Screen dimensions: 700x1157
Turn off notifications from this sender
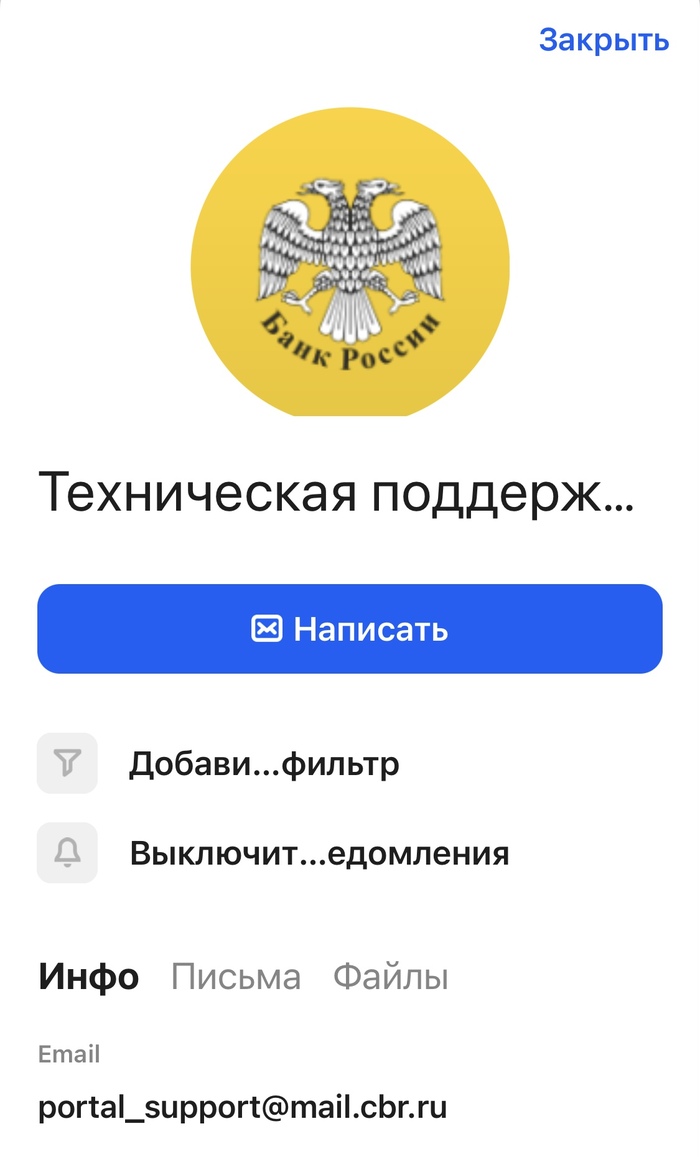pos(318,854)
